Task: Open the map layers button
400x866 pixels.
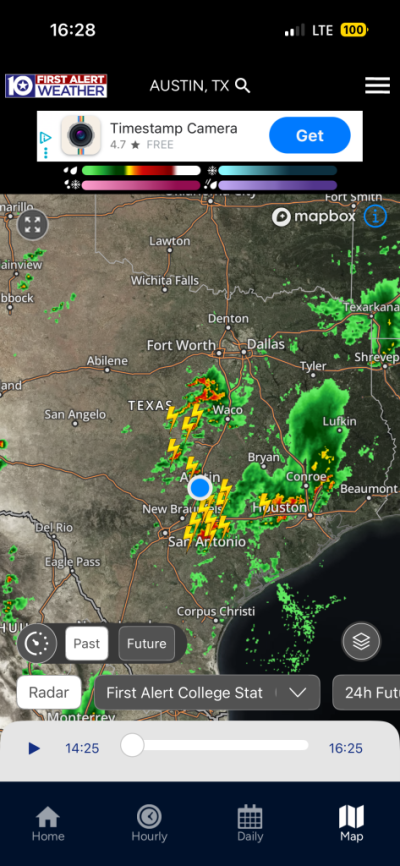Action: coord(361,641)
